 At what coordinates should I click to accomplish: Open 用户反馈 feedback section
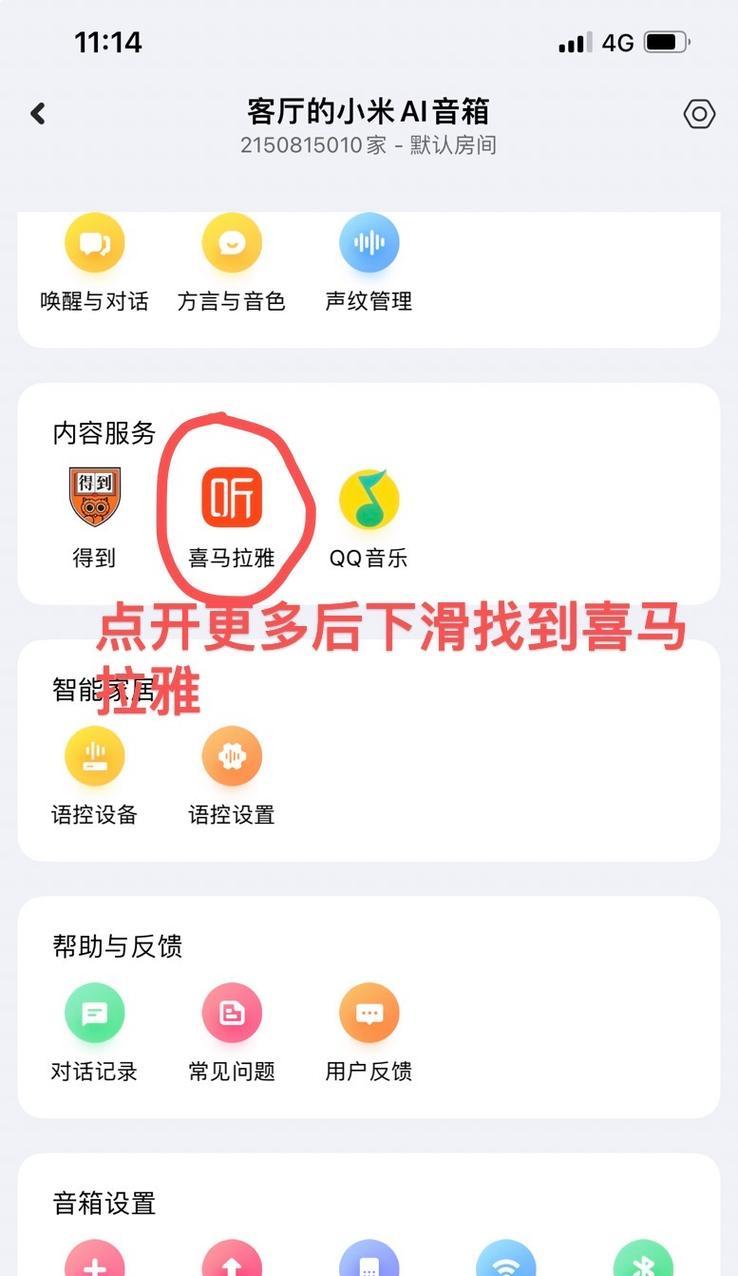click(369, 1013)
